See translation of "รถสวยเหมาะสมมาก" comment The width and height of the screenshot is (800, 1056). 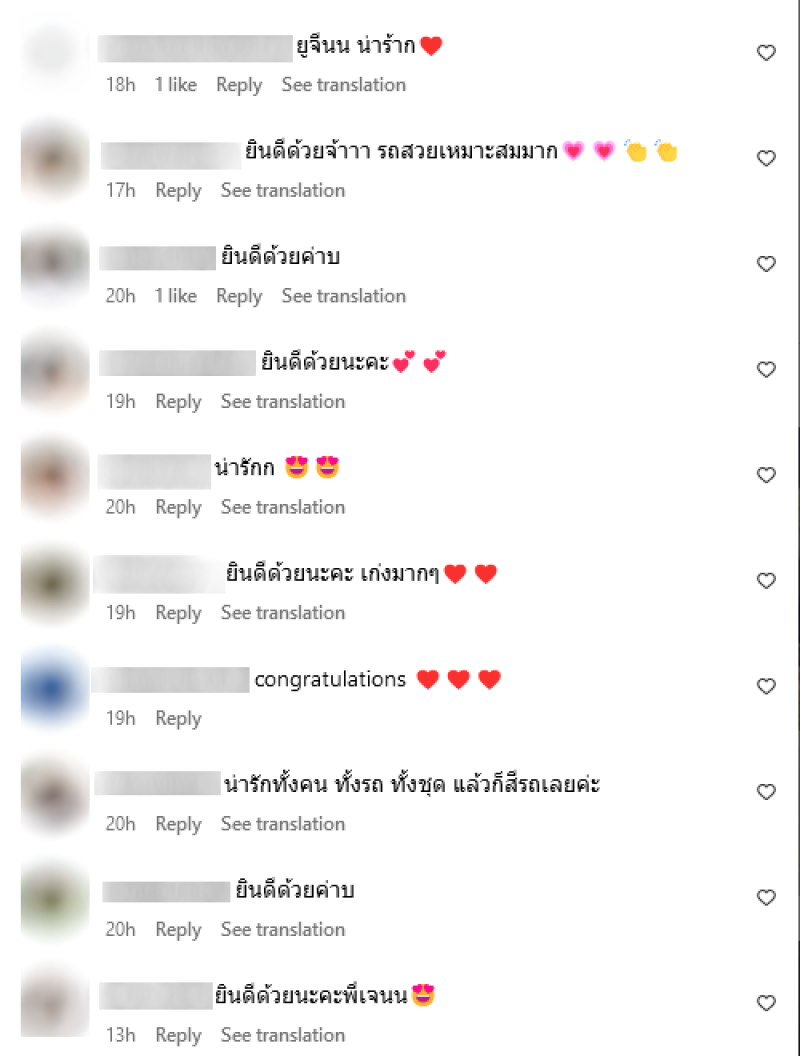tap(283, 190)
